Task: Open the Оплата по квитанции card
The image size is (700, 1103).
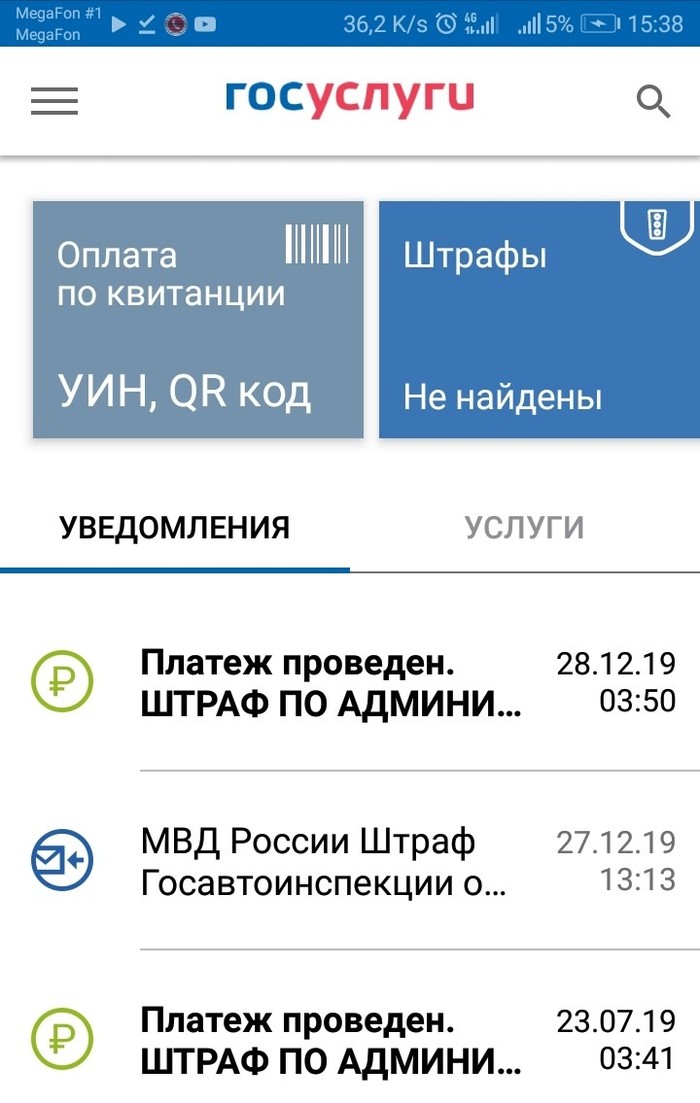Action: click(x=198, y=320)
